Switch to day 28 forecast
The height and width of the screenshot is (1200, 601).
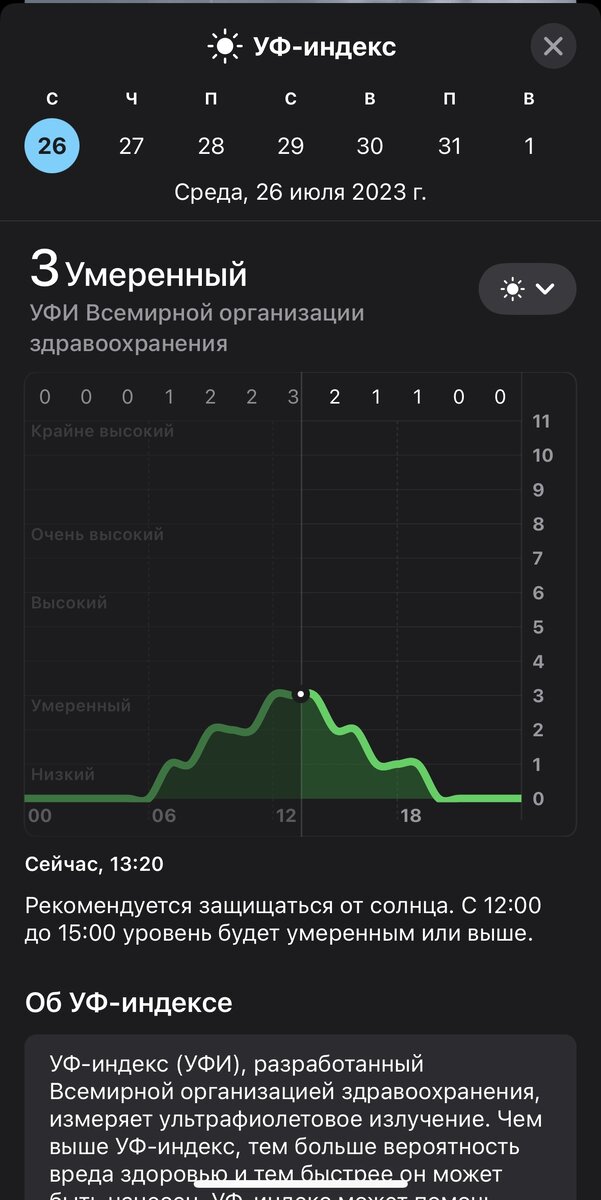(x=211, y=146)
